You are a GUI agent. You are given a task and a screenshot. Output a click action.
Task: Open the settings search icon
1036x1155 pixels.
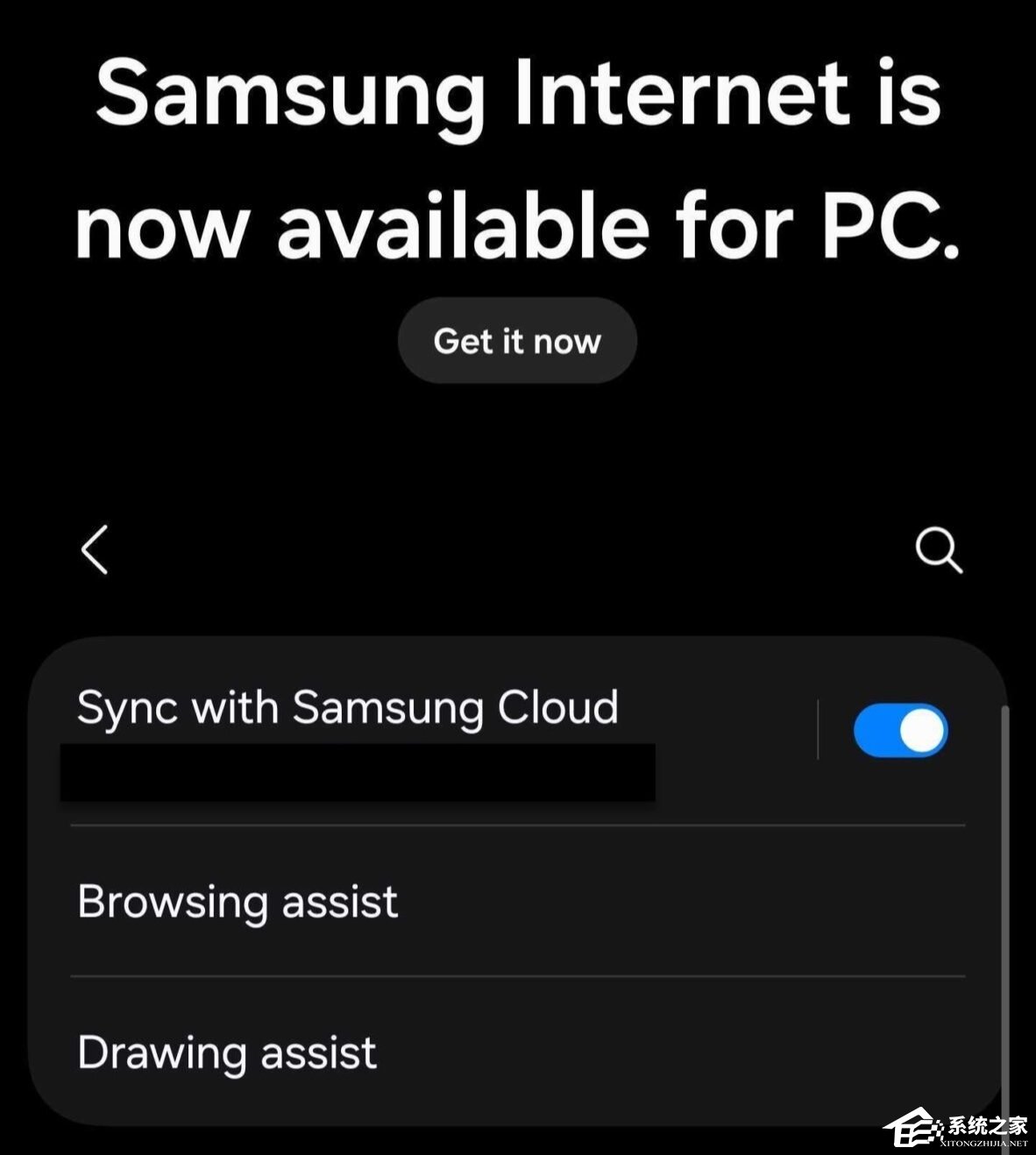click(938, 550)
